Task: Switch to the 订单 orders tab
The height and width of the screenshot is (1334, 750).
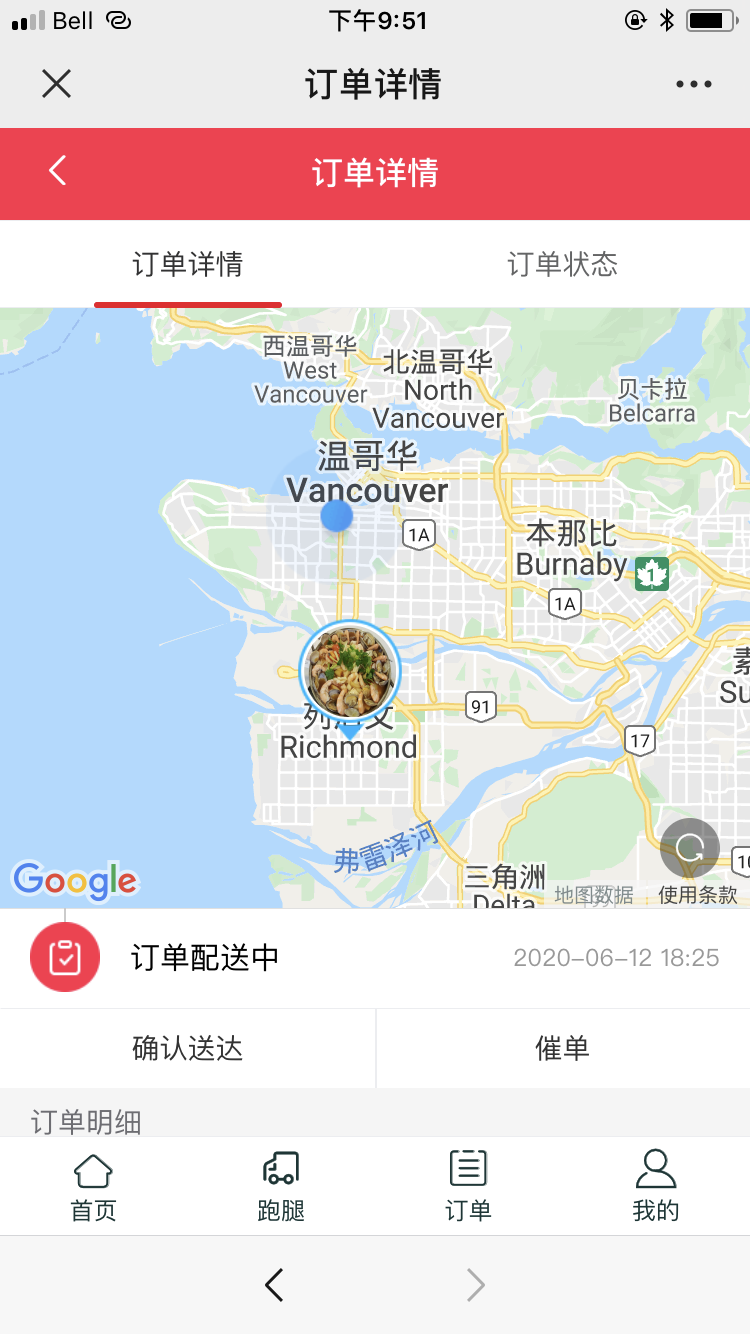Action: (468, 1185)
